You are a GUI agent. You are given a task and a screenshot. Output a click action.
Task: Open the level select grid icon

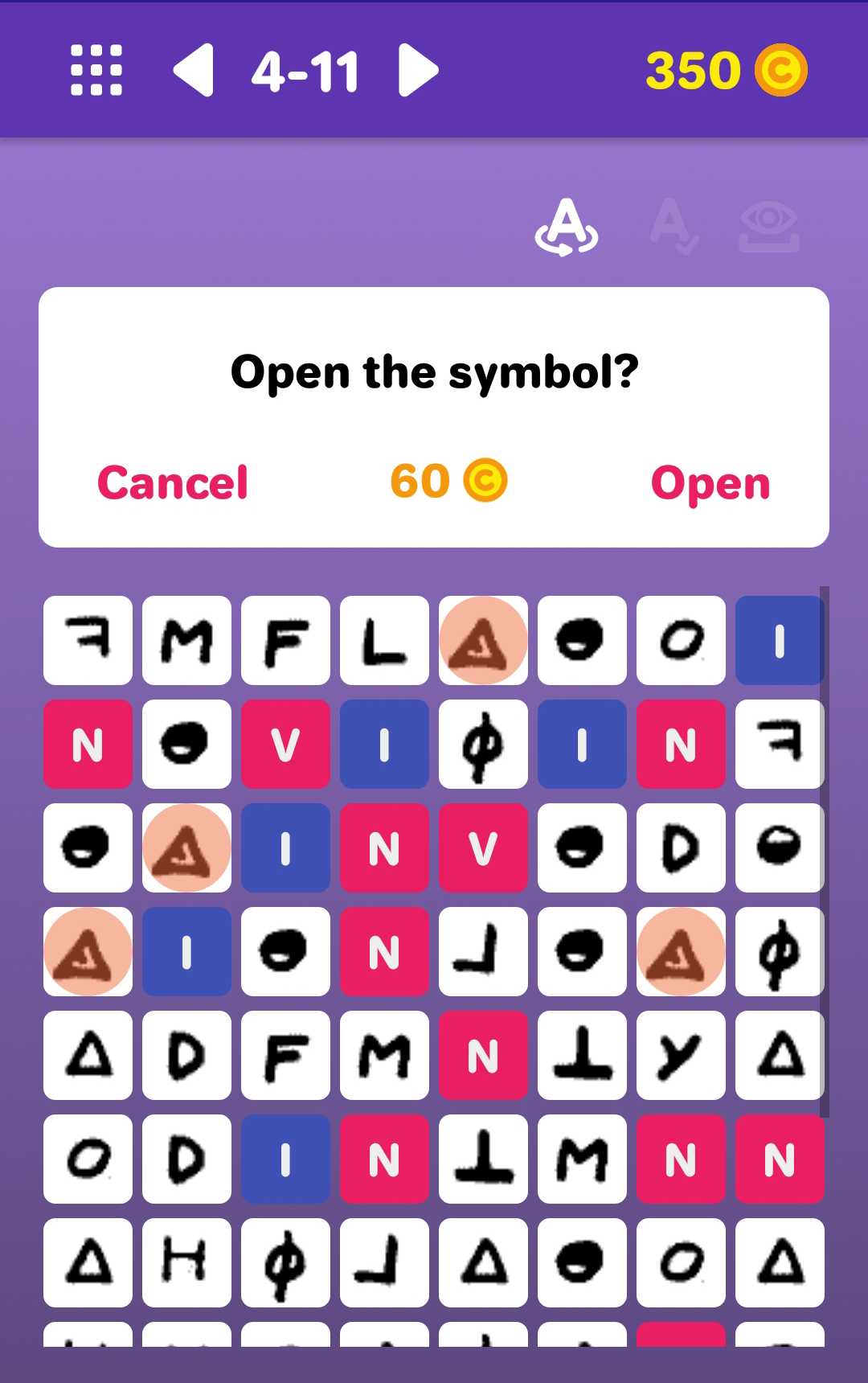tap(96, 71)
